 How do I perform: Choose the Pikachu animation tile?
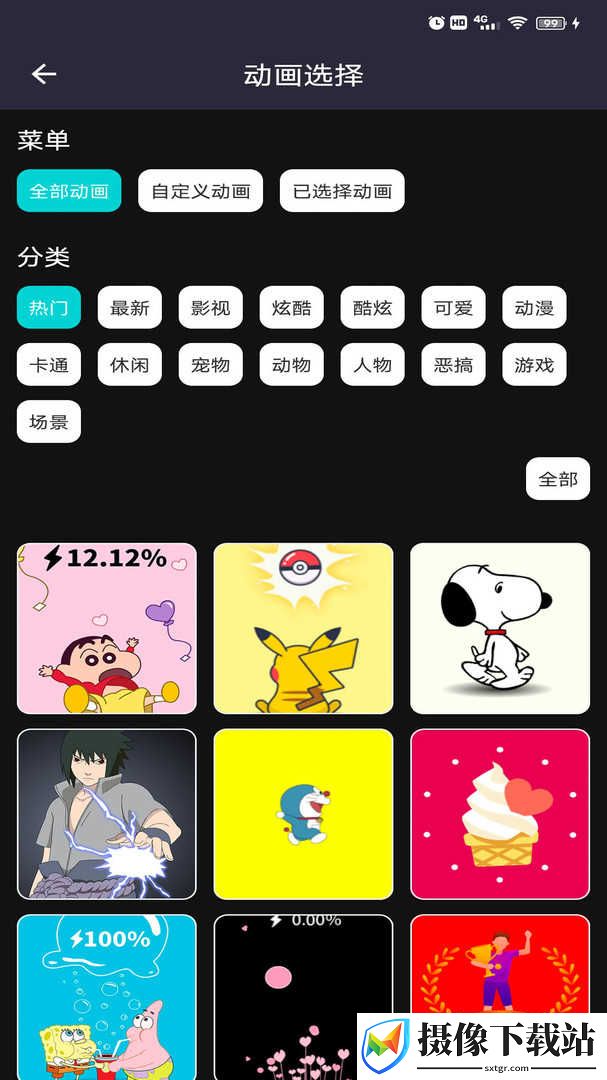tap(303, 628)
